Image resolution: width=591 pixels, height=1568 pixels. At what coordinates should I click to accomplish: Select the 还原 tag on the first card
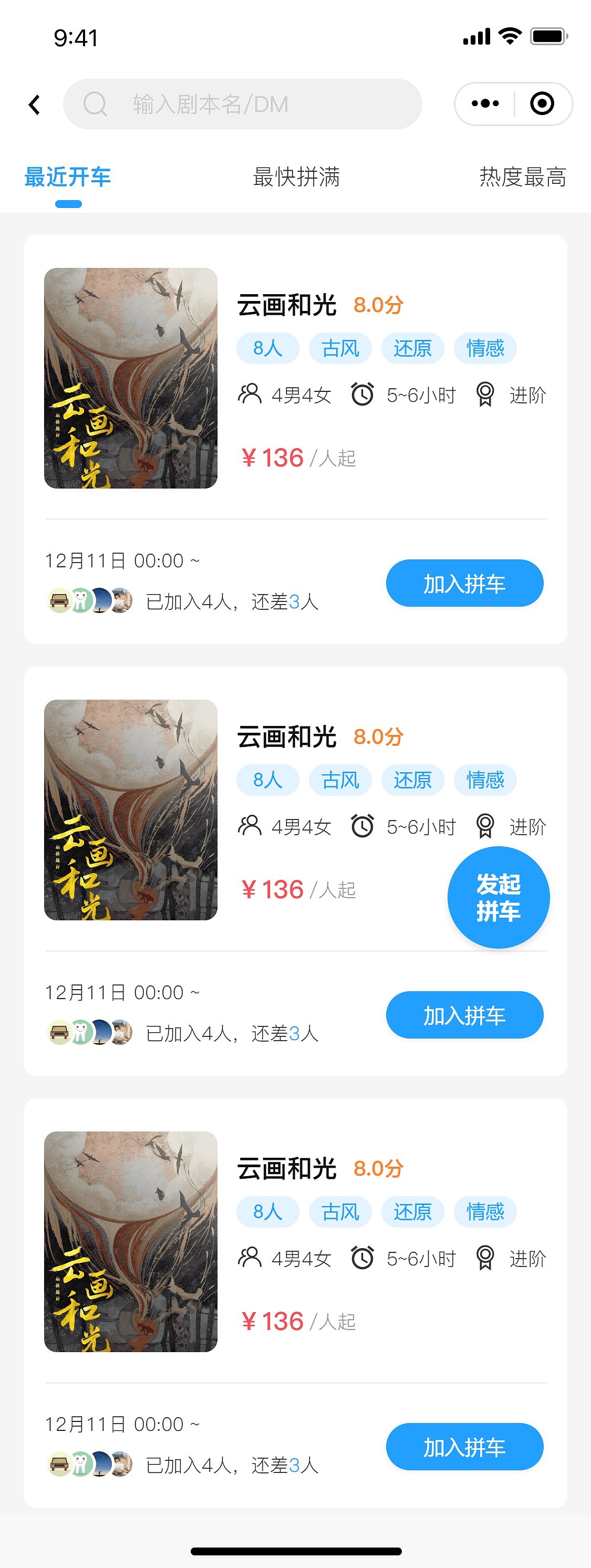tap(413, 348)
